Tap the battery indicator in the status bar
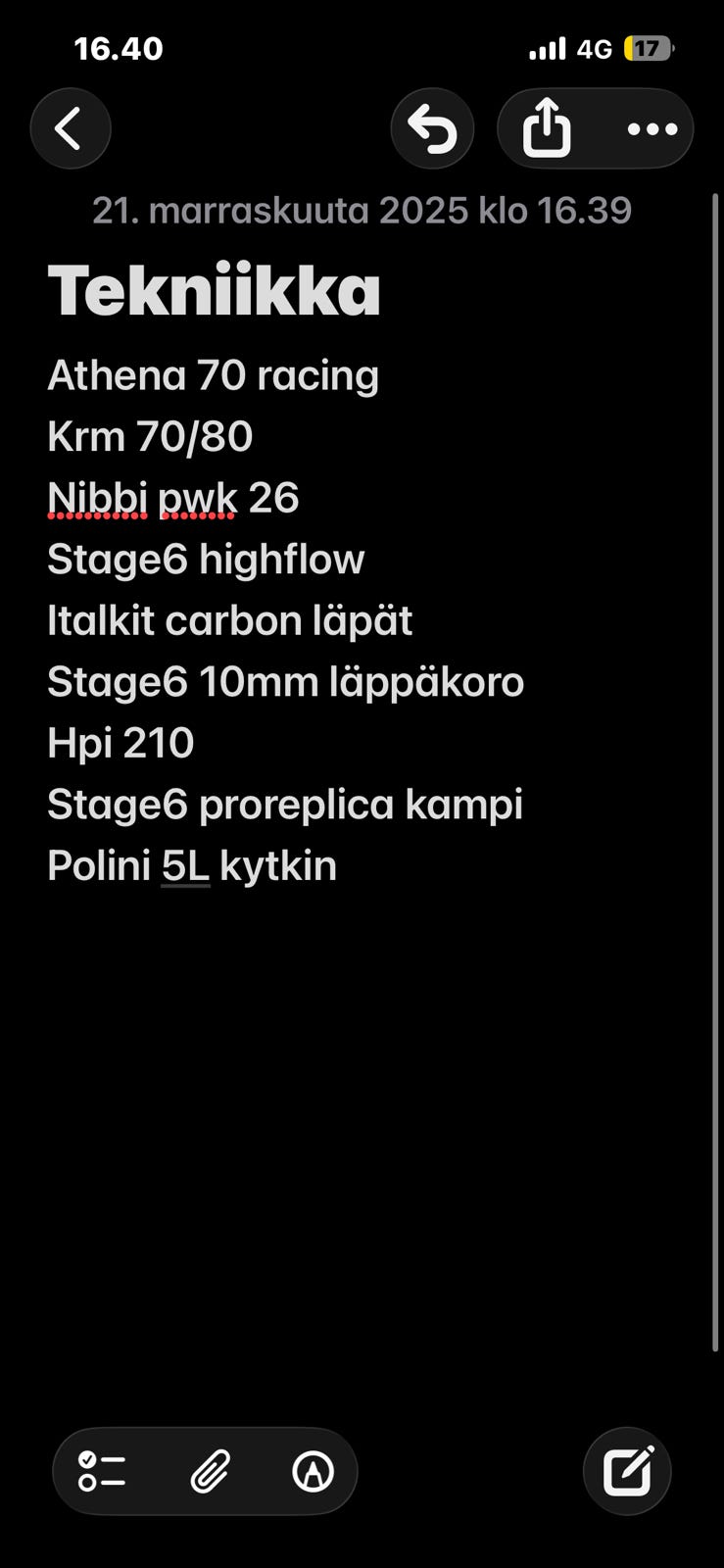Image resolution: width=724 pixels, height=1568 pixels. click(x=650, y=48)
